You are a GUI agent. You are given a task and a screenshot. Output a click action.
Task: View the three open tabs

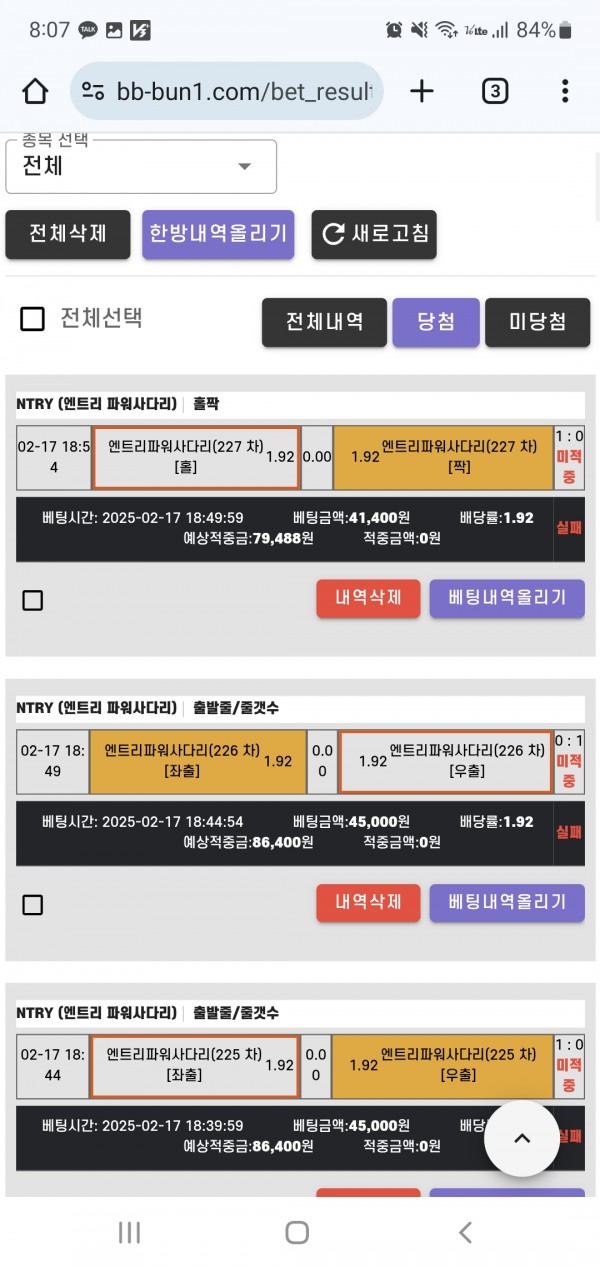click(494, 92)
